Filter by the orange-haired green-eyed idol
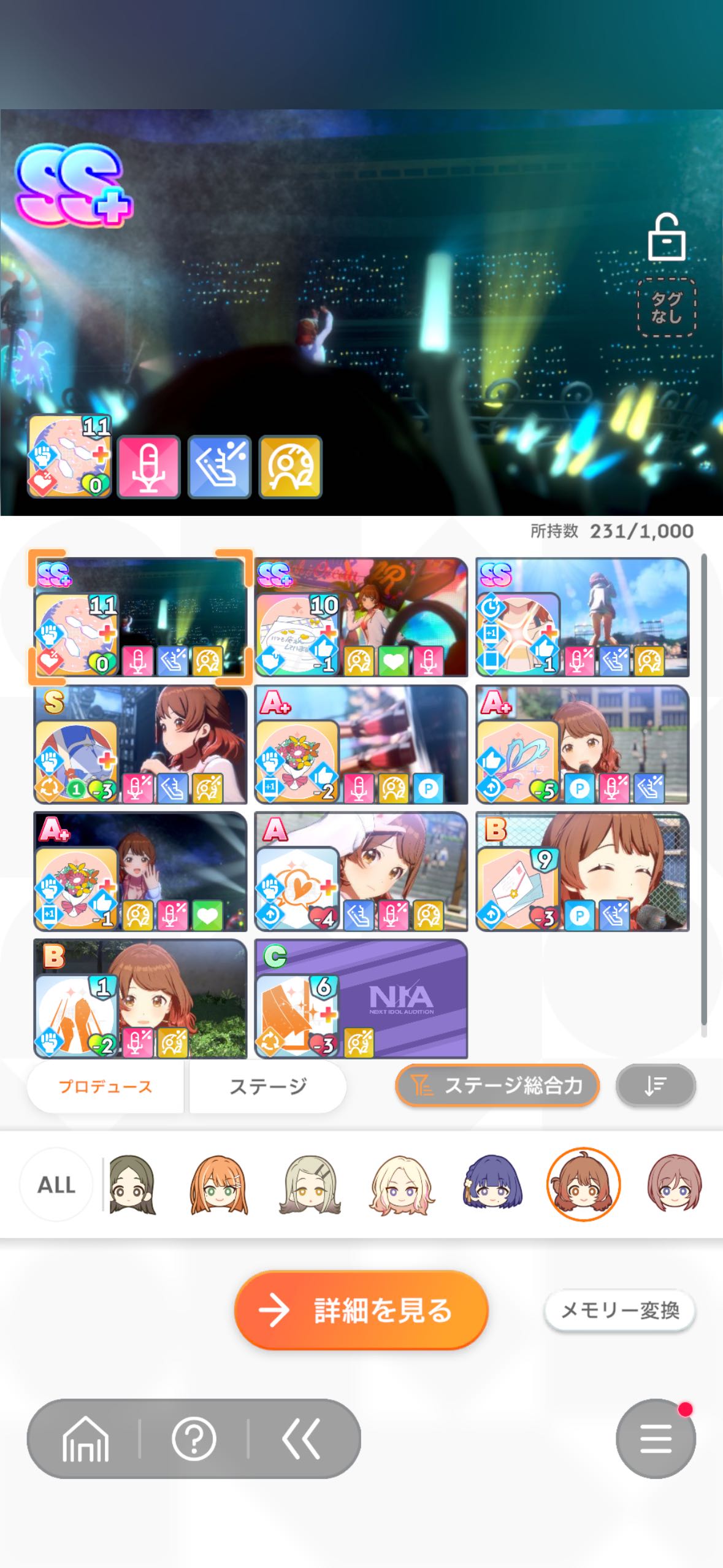 coord(219,1185)
